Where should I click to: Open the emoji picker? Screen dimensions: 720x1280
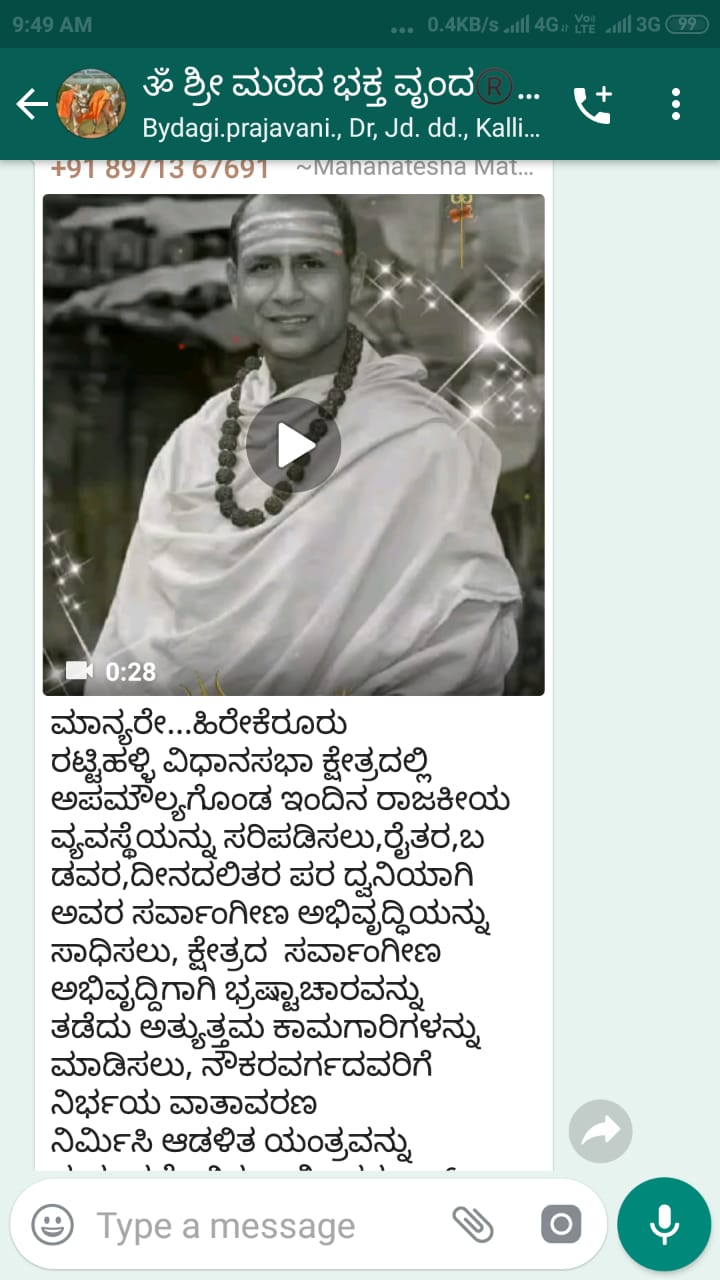pos(53,1225)
